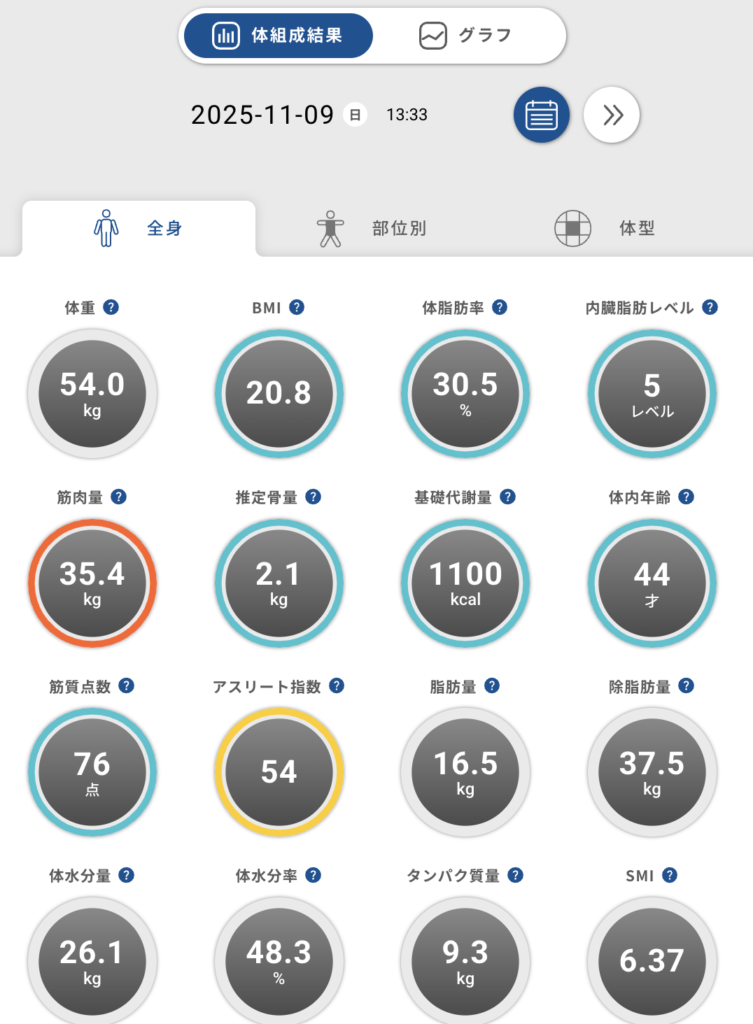View explanation of 推定骨量
Image resolution: width=753 pixels, height=1024 pixels.
point(314,497)
